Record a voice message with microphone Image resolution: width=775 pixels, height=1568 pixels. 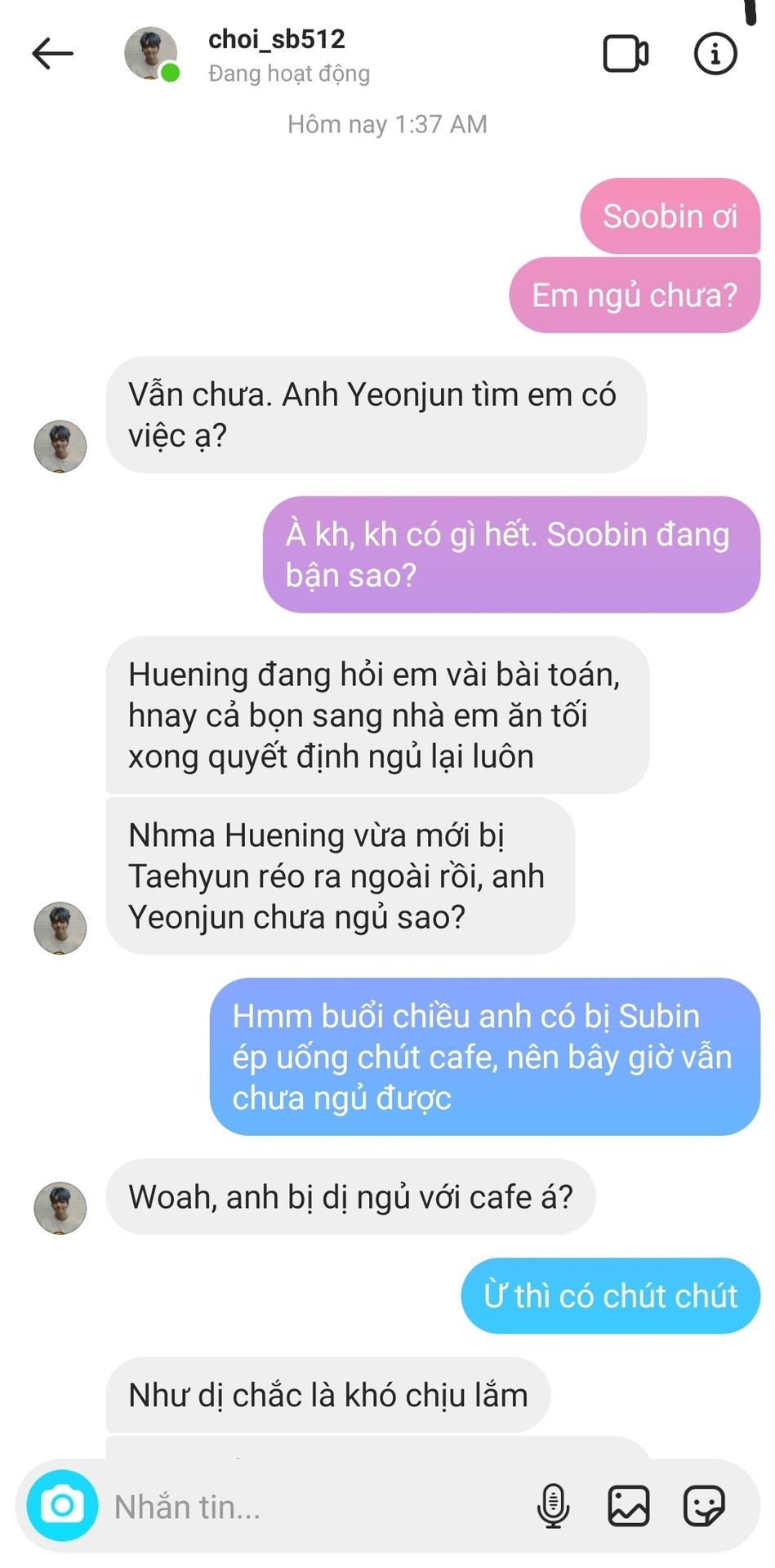click(x=553, y=1505)
